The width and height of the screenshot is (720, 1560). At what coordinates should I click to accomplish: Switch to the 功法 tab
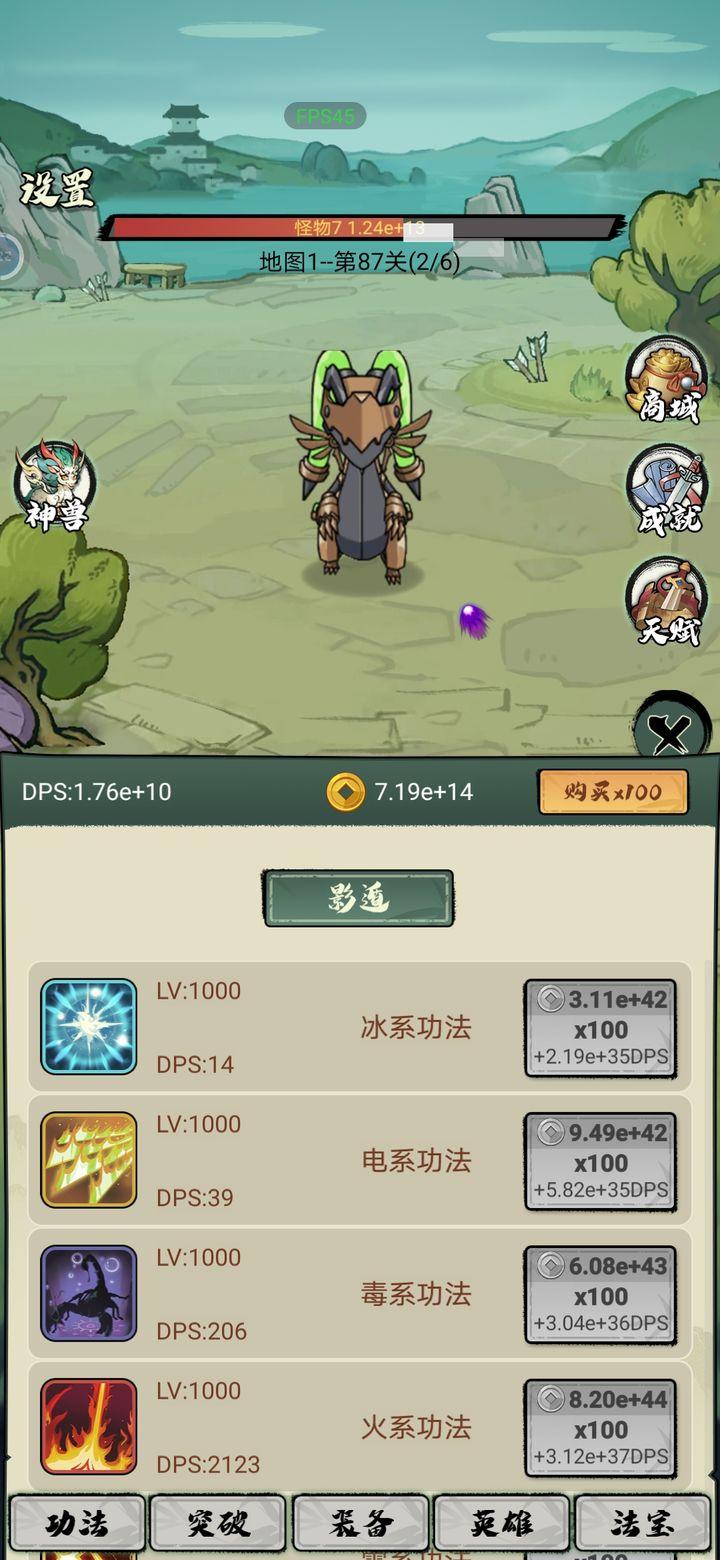pos(77,1523)
